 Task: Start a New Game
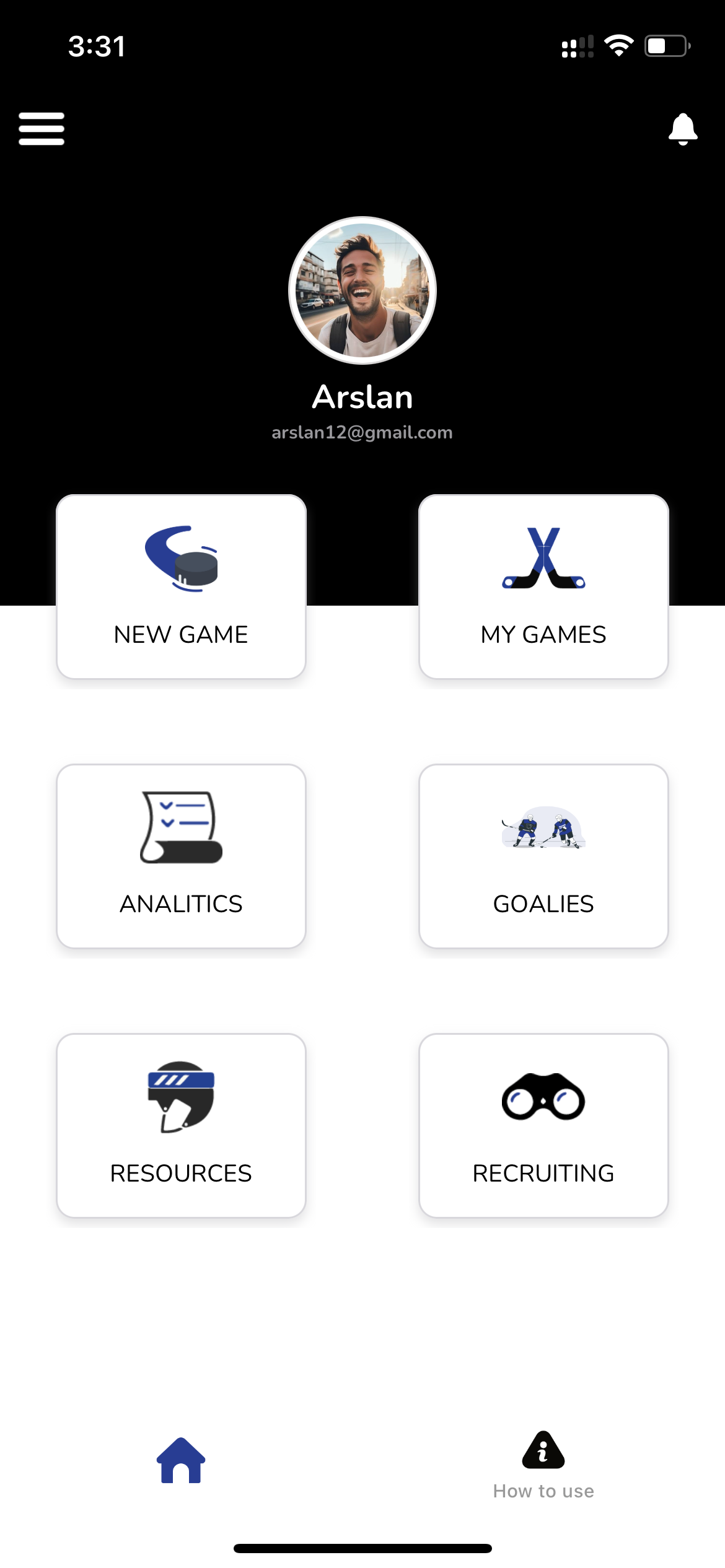click(x=181, y=586)
